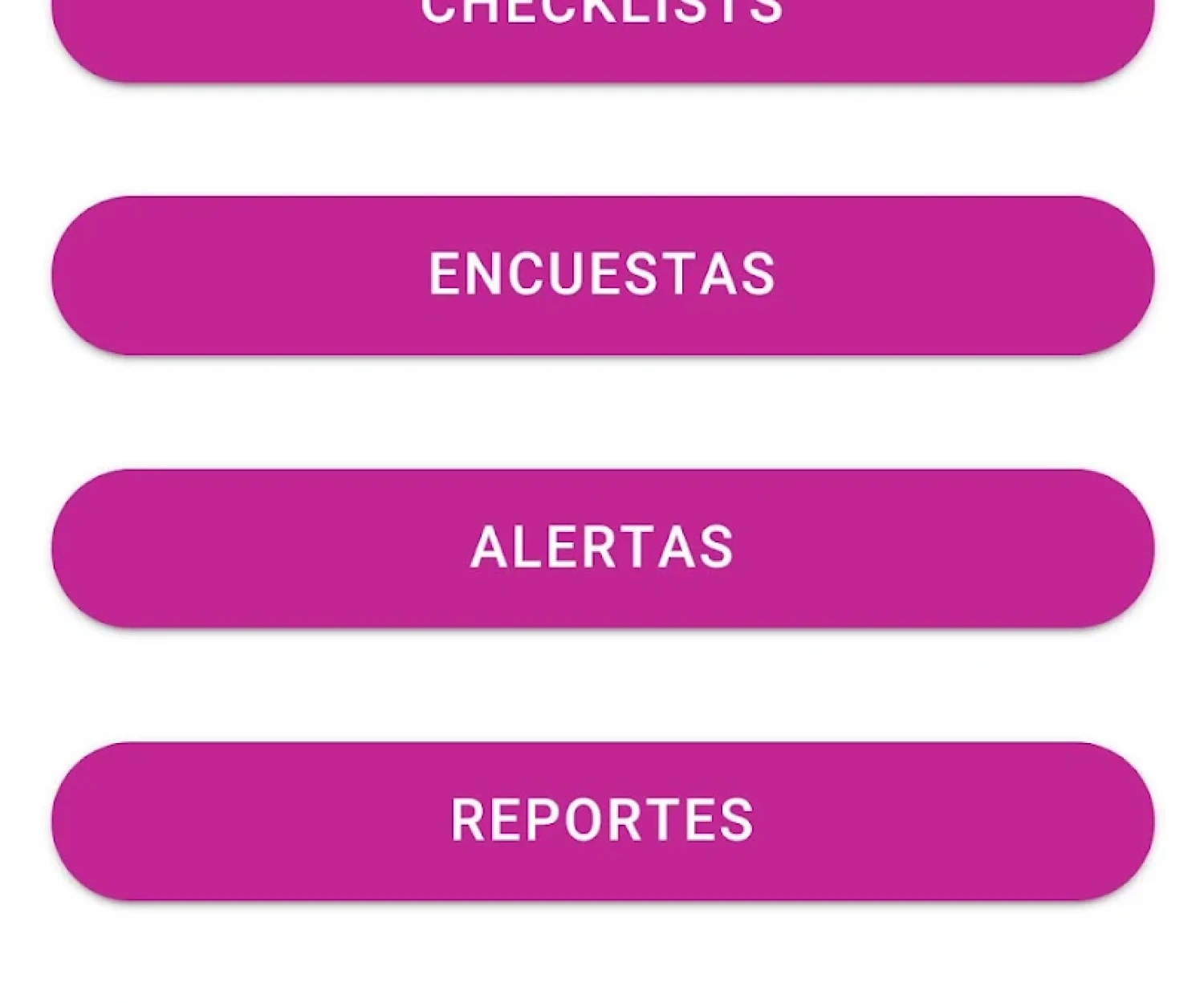Open the Encuestas button
Viewport: 1204px width, 1003px height.
(602, 274)
